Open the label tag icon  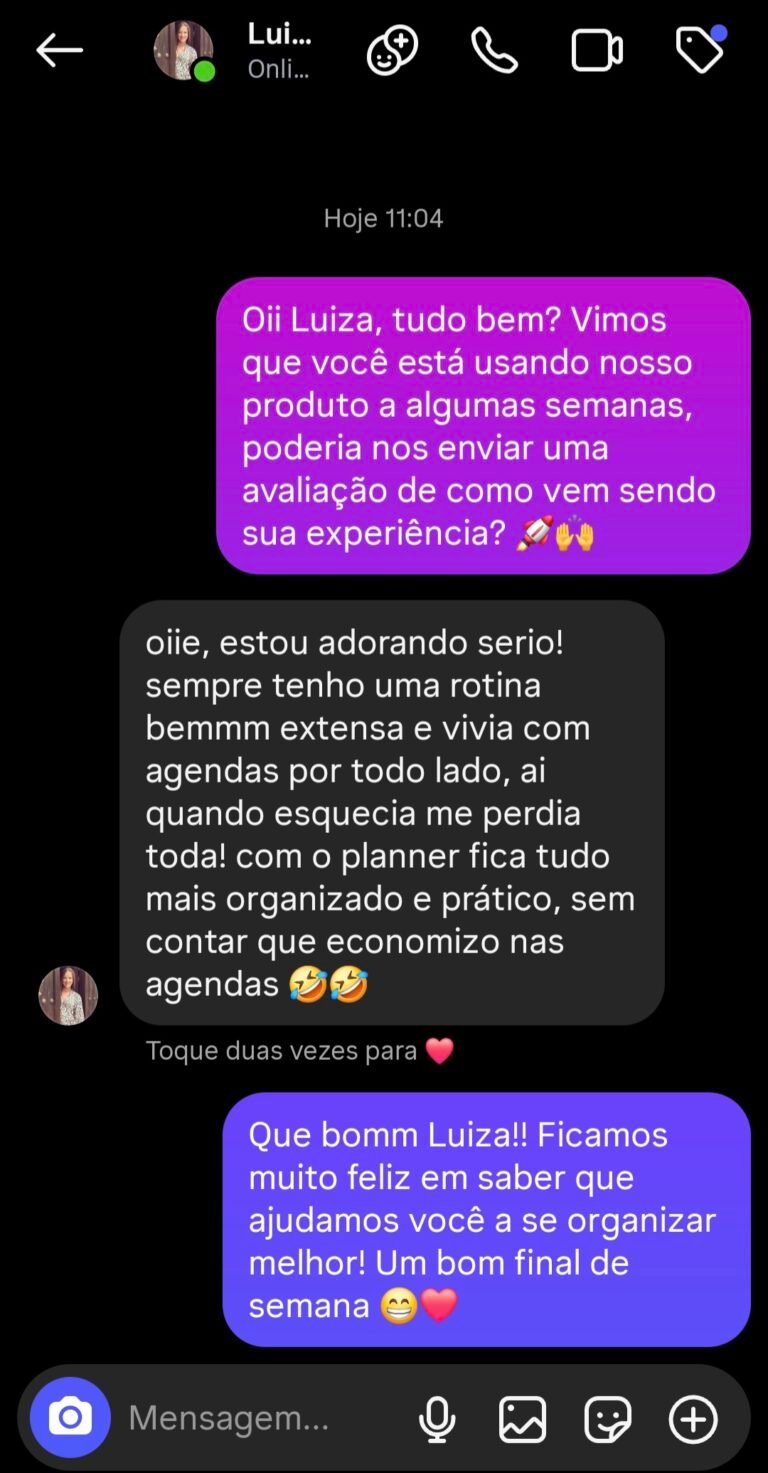coord(700,50)
